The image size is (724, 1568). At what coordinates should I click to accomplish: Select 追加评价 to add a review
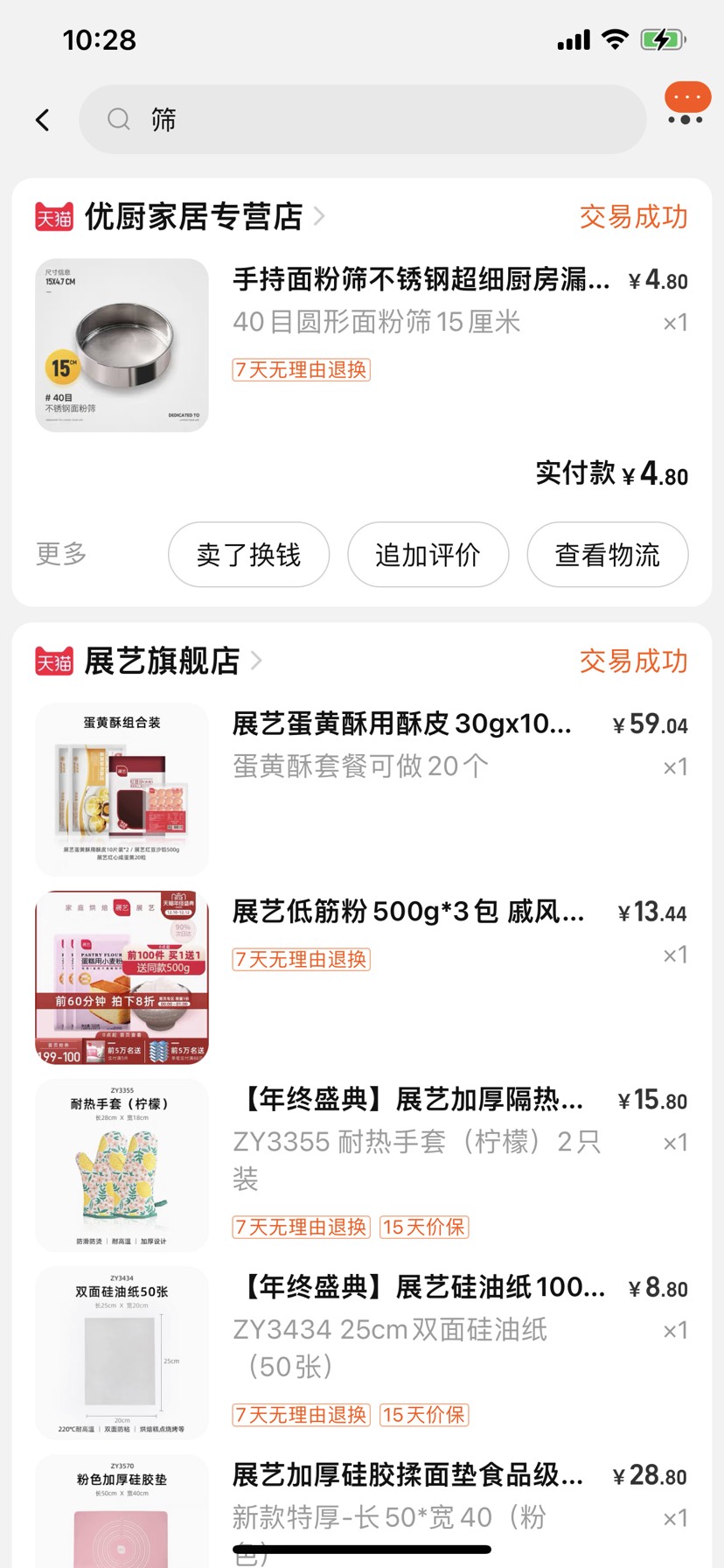[x=428, y=555]
